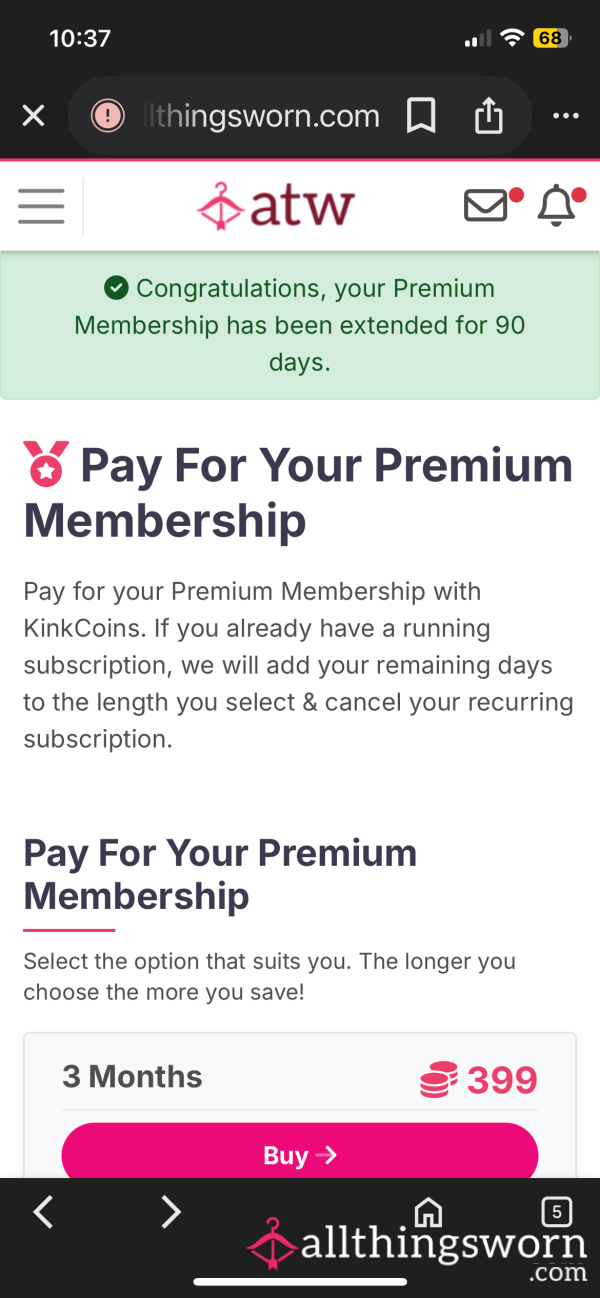This screenshot has height=1298, width=600.
Task: Share this page
Action: click(x=488, y=115)
